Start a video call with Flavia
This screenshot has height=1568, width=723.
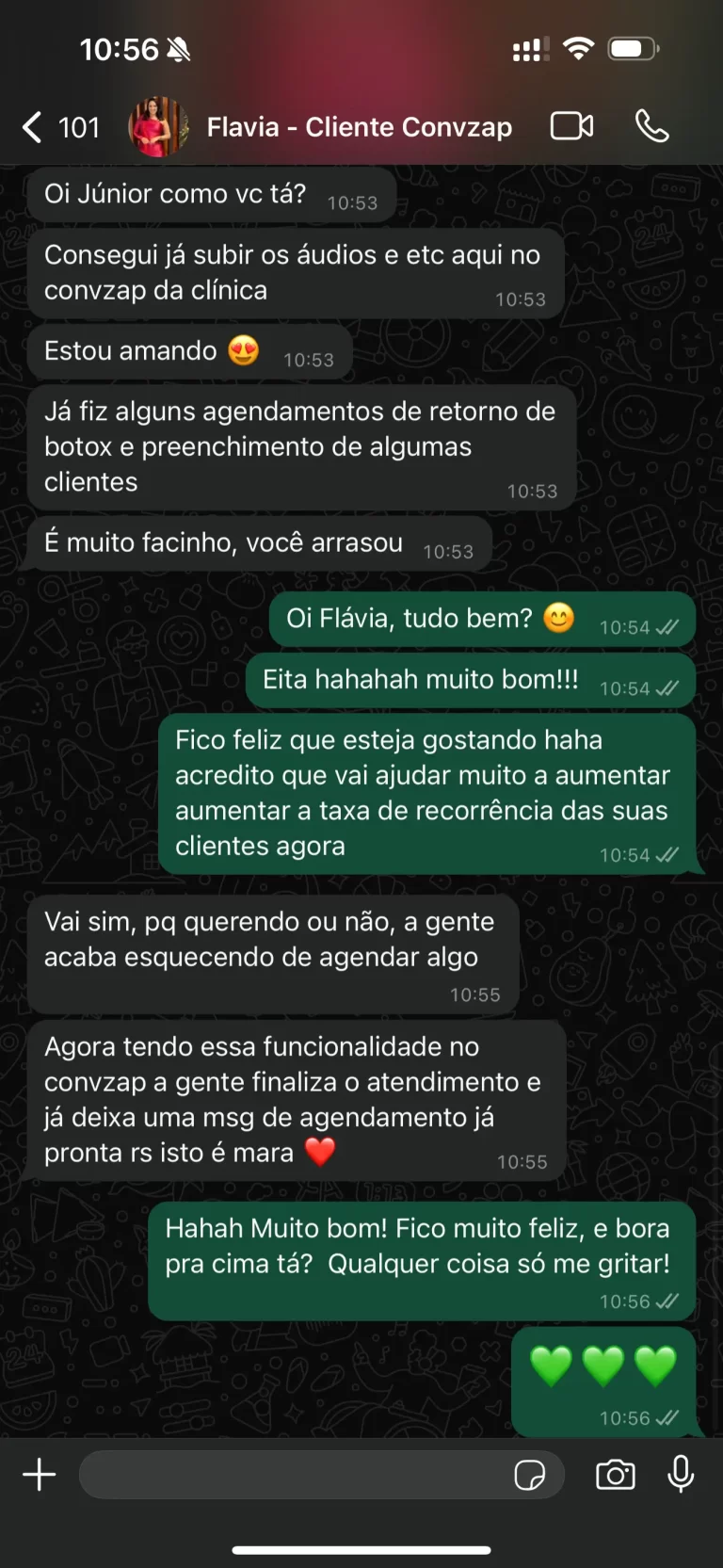[570, 125]
